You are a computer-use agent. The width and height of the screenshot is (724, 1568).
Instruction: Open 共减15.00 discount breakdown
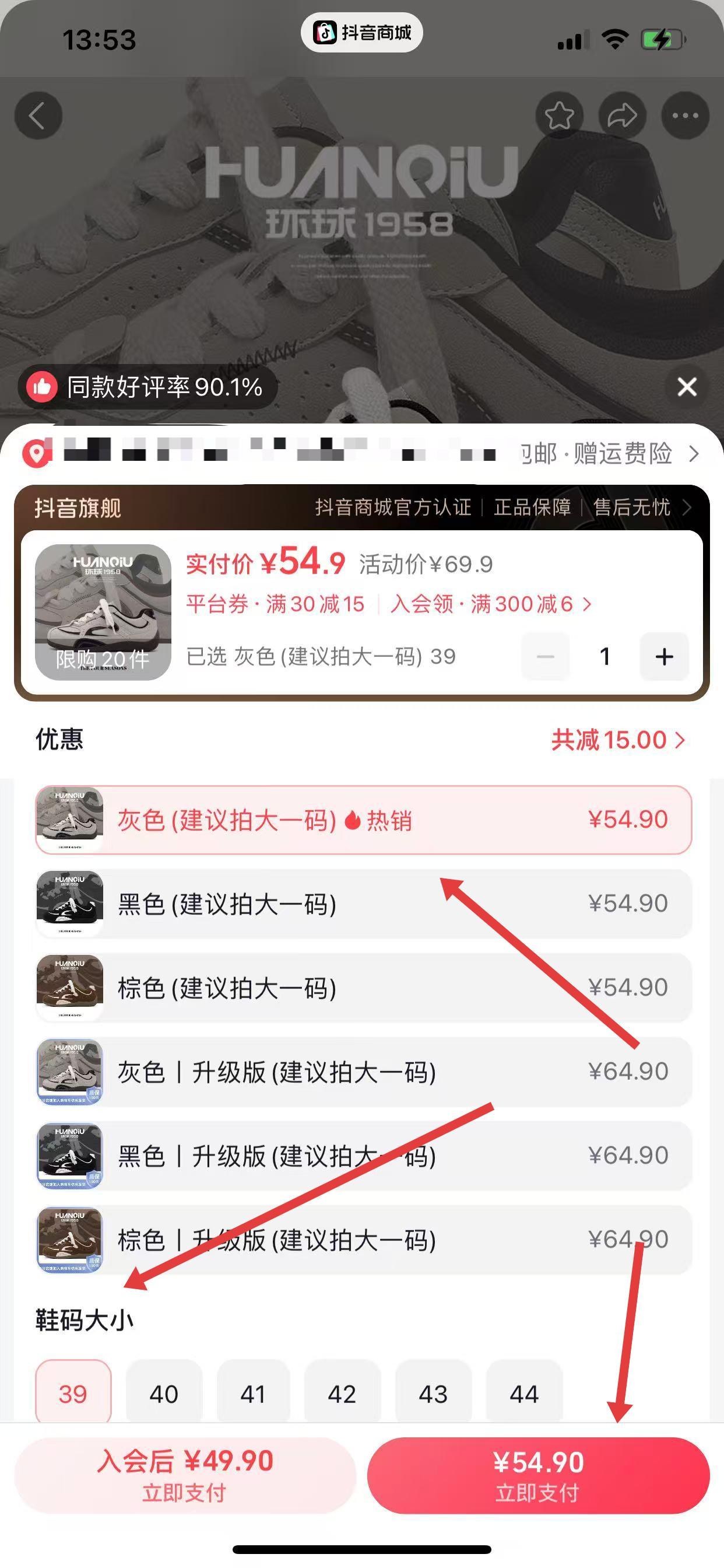[617, 740]
